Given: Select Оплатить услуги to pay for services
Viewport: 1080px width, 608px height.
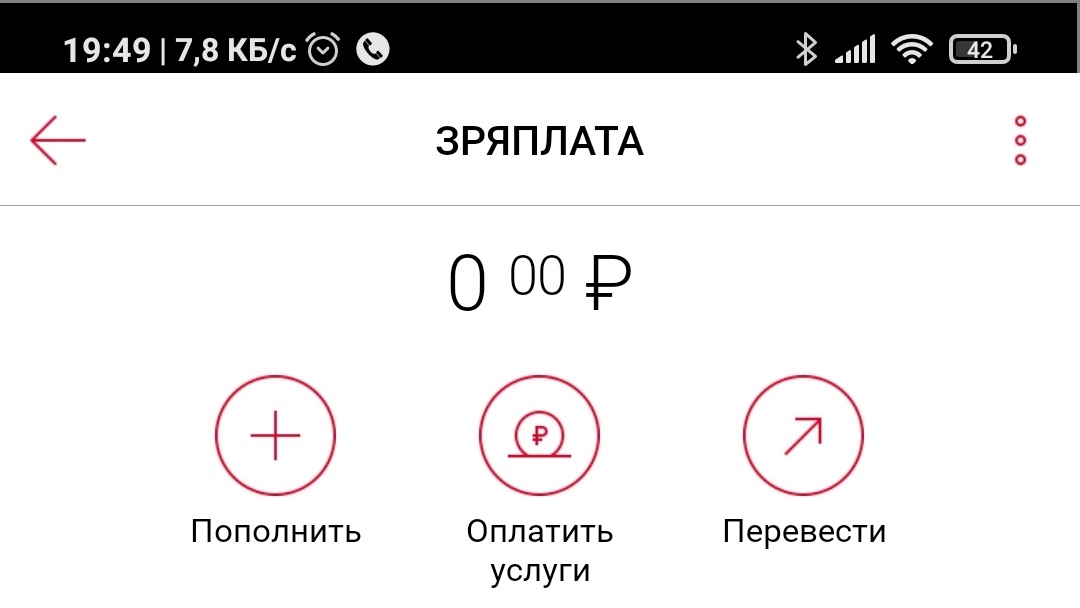Looking at the screenshot, I should [x=539, y=436].
